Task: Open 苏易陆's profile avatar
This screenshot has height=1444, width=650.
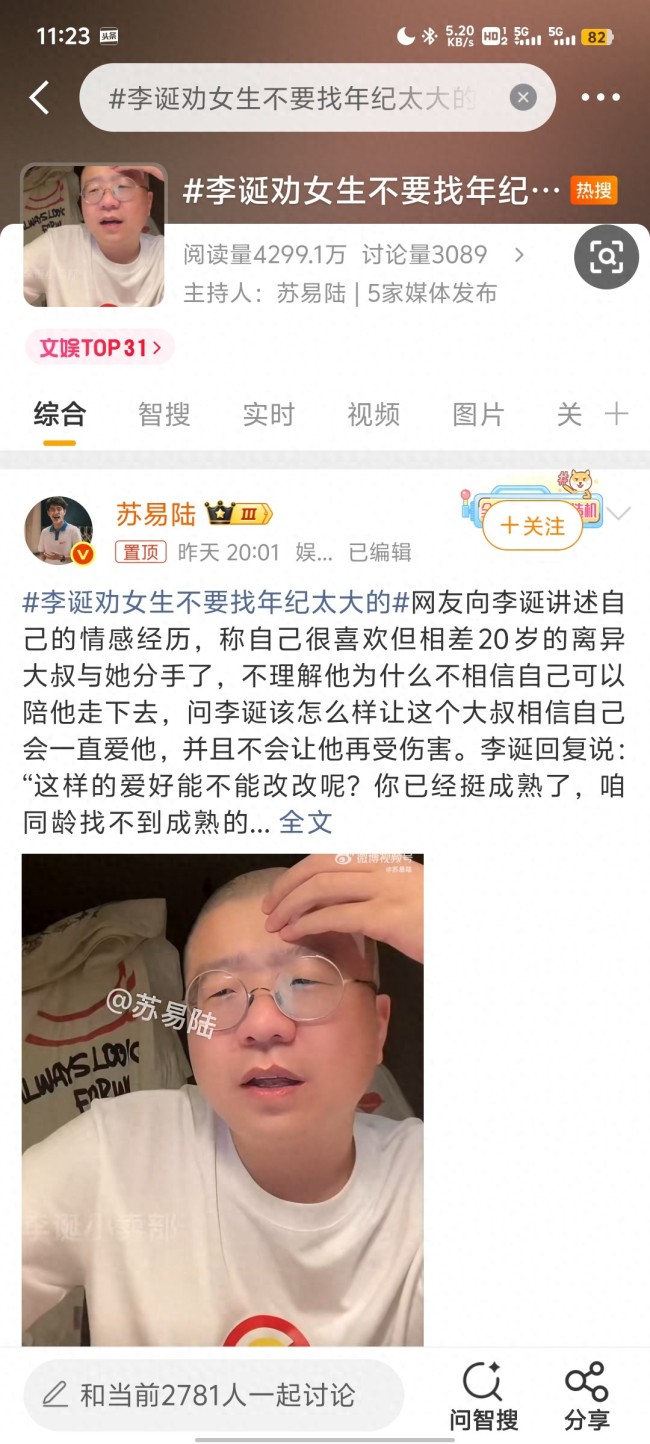Action: click(x=59, y=530)
